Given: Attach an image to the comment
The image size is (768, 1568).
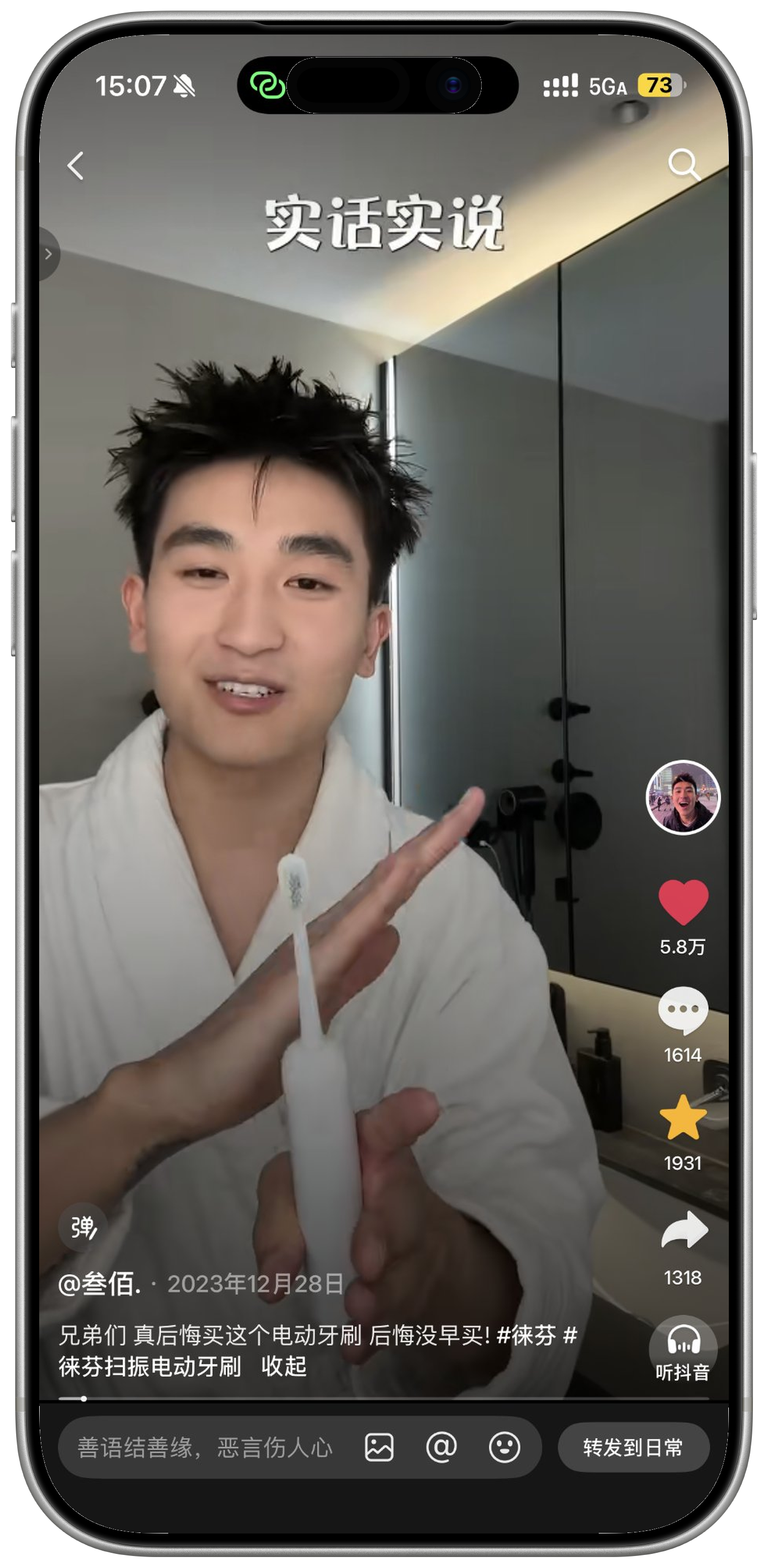Looking at the screenshot, I should pyautogui.click(x=379, y=1447).
